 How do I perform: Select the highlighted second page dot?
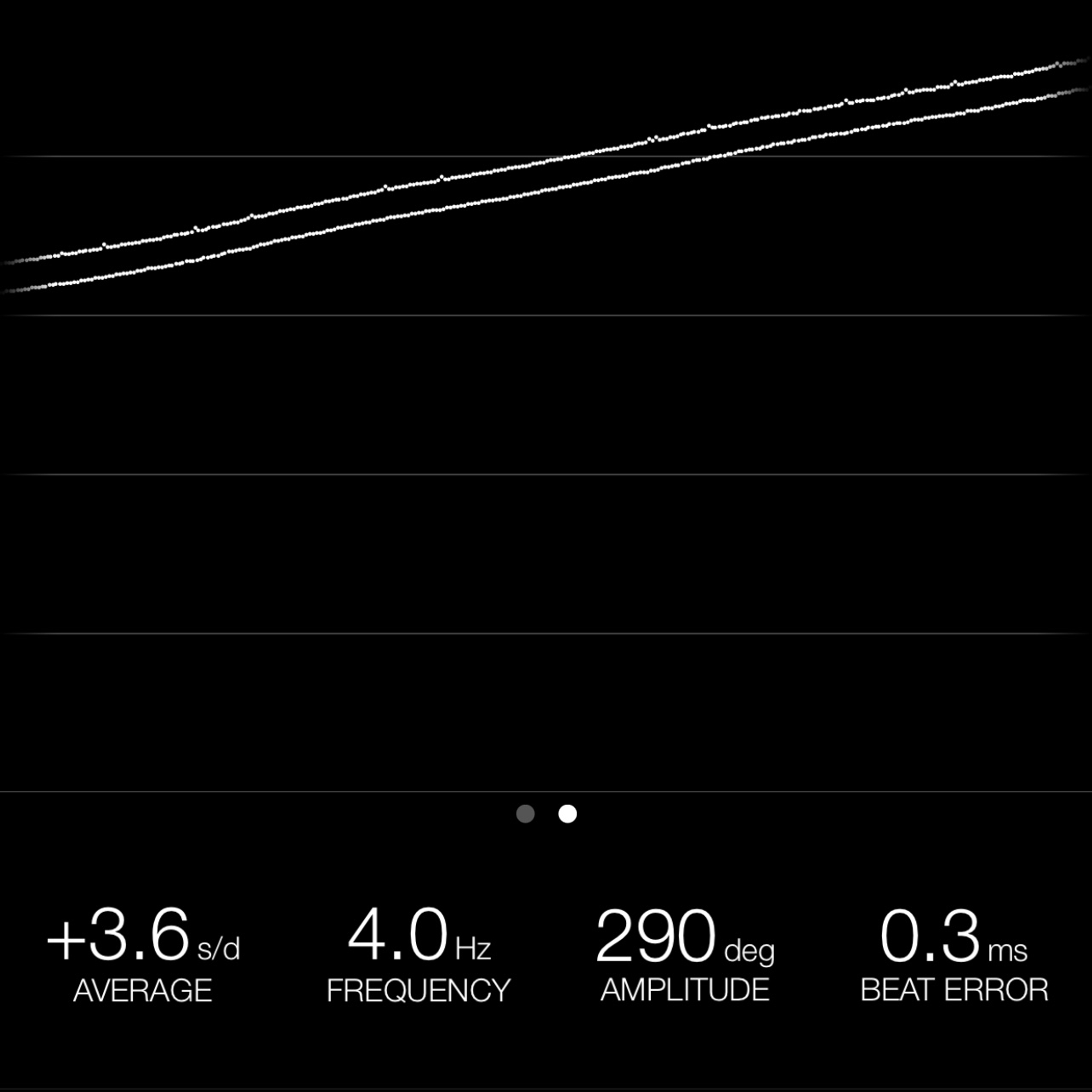click(568, 814)
